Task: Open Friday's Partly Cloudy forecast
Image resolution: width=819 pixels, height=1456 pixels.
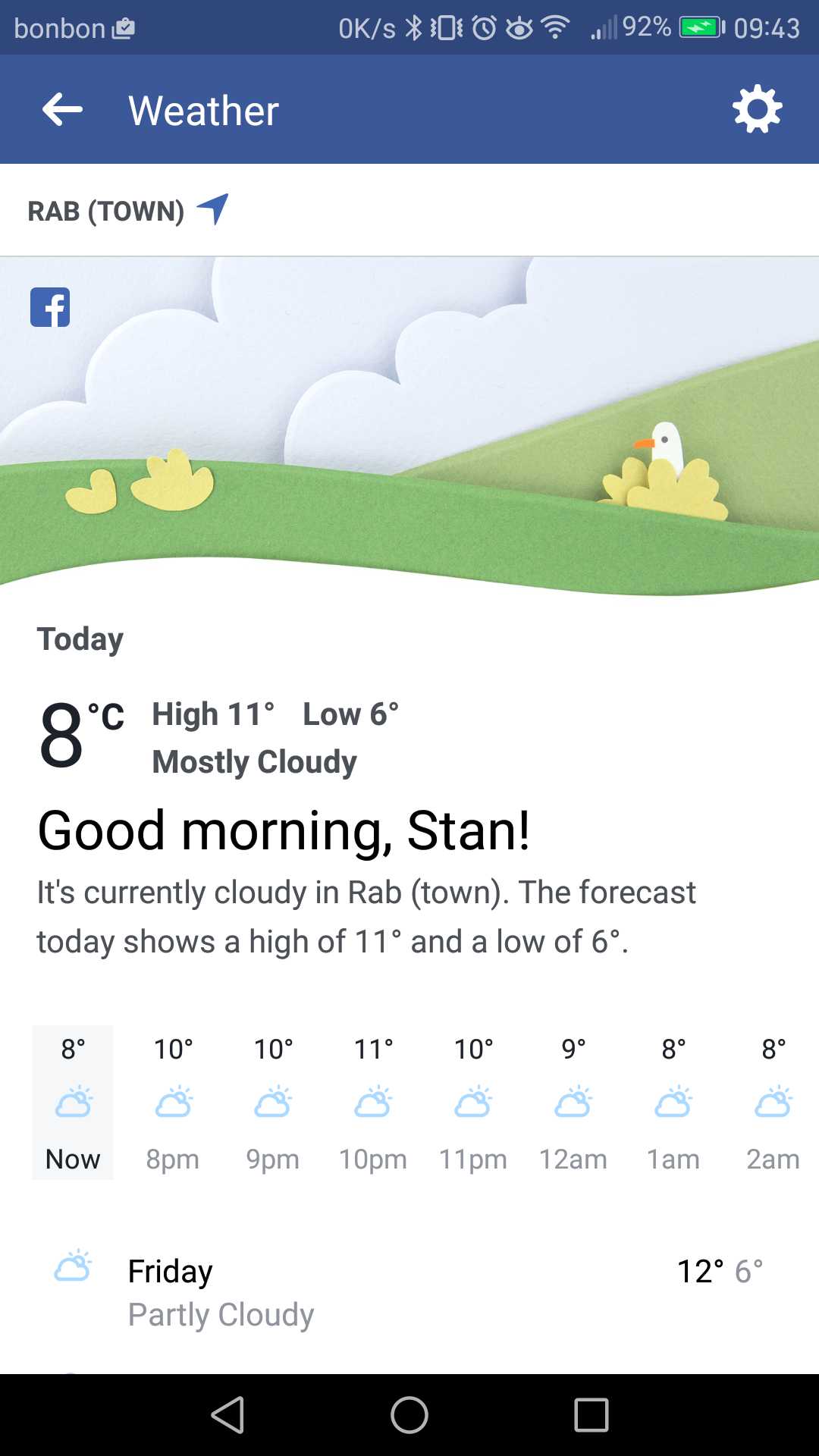Action: click(x=409, y=1291)
